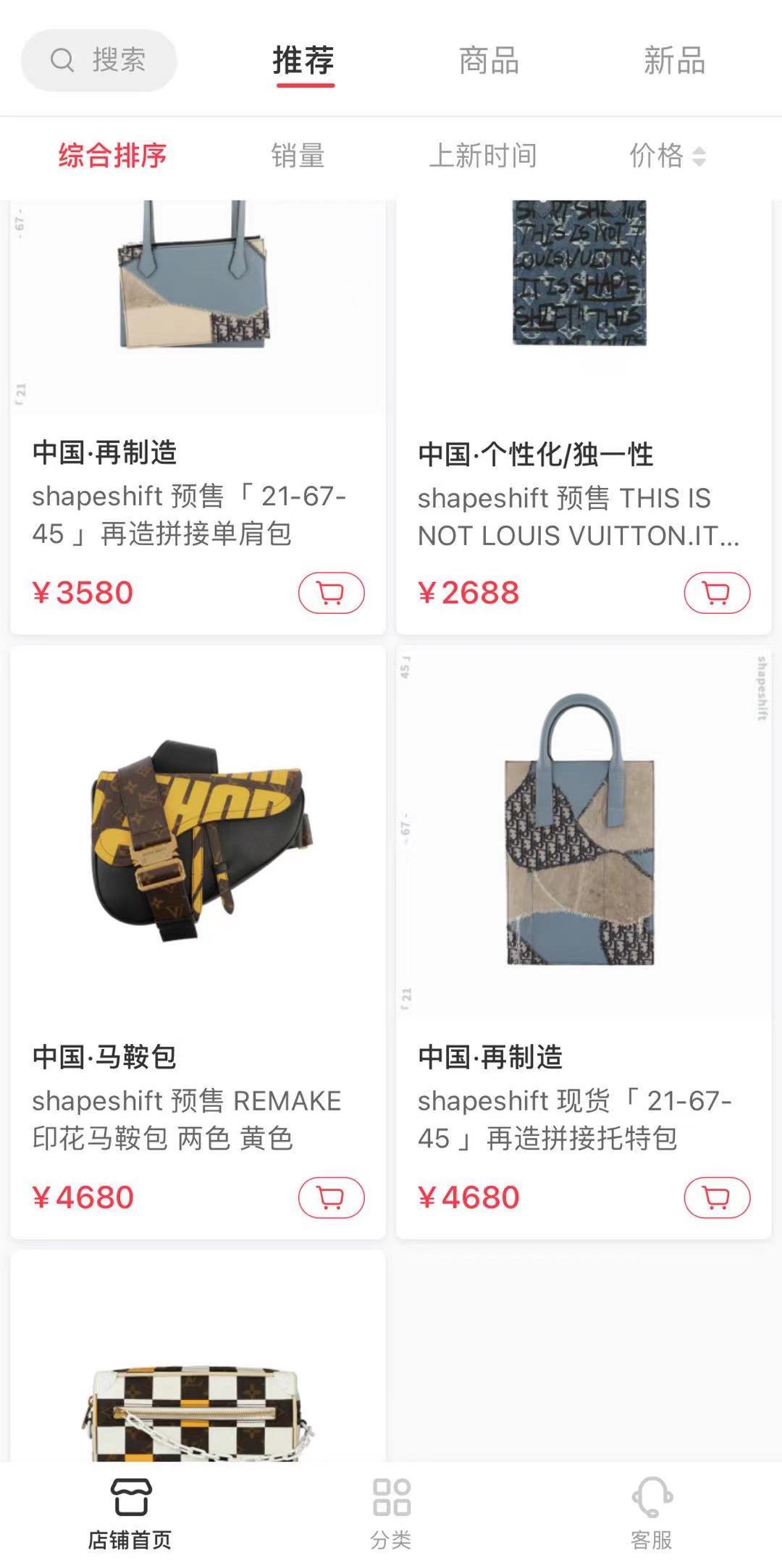Sort products by 销量
The width and height of the screenshot is (782, 1568).
(x=298, y=156)
